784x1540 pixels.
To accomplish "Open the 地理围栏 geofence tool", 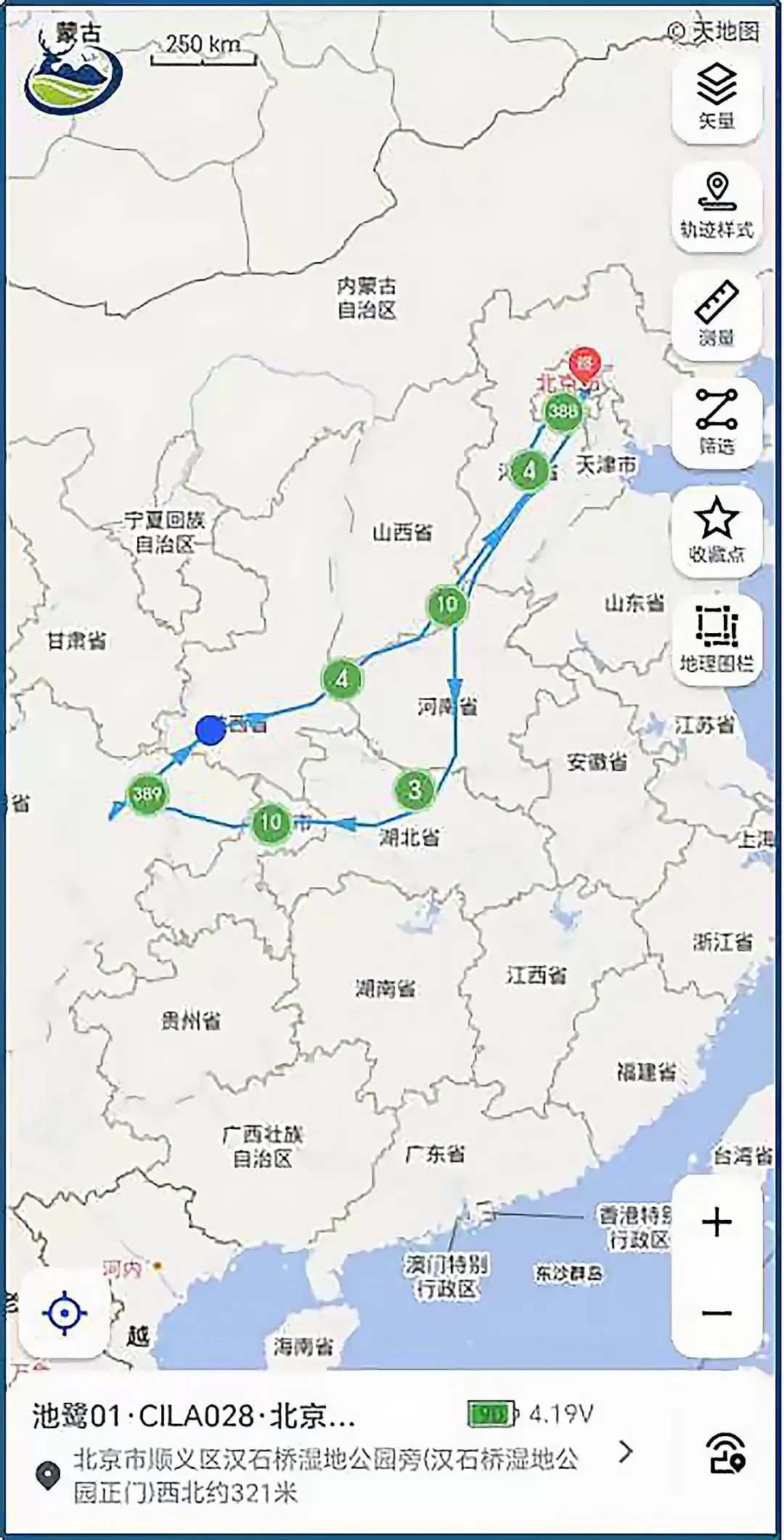I will 716,639.
